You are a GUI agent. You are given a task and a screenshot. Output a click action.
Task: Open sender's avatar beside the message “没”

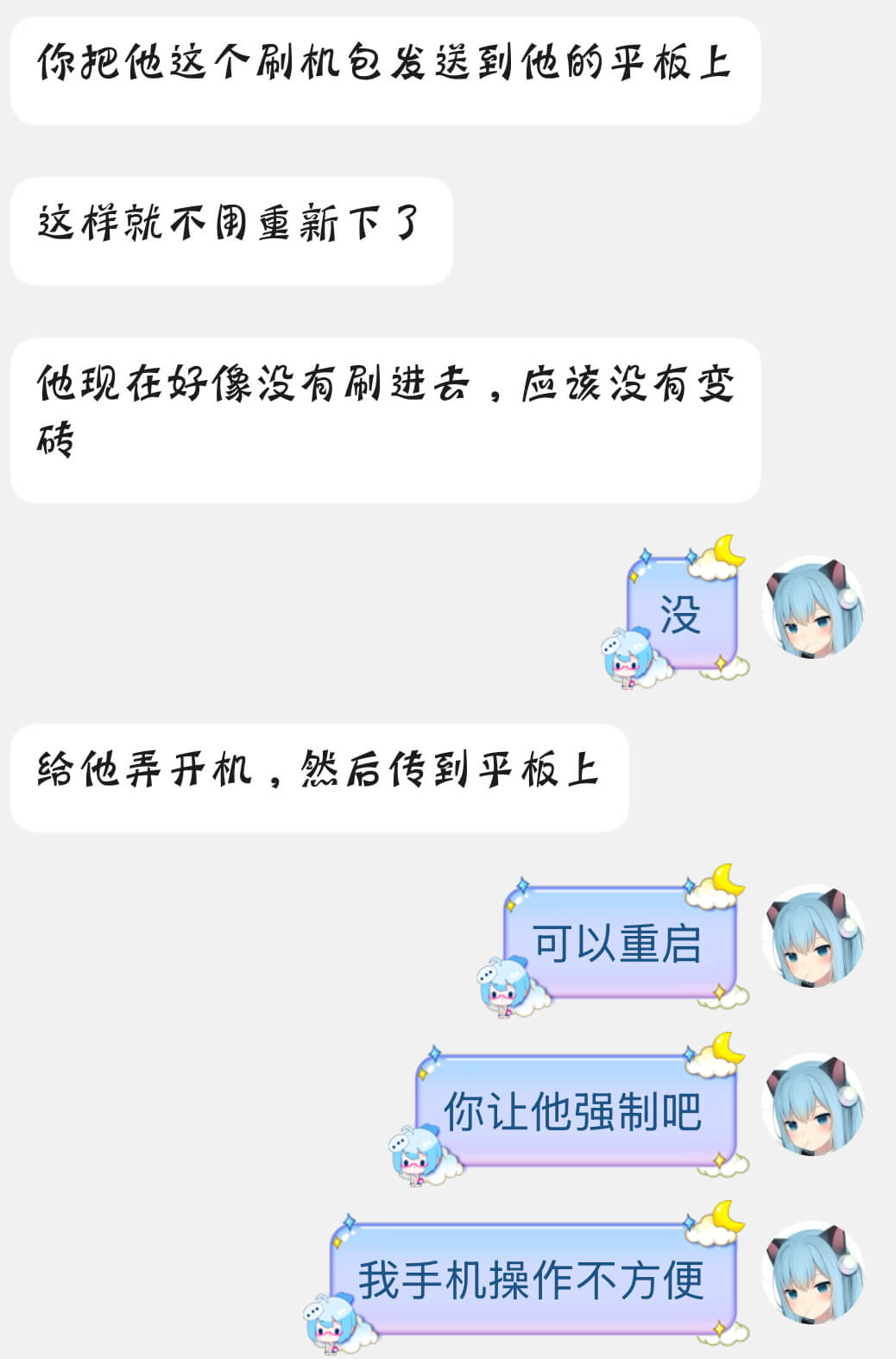click(x=812, y=607)
